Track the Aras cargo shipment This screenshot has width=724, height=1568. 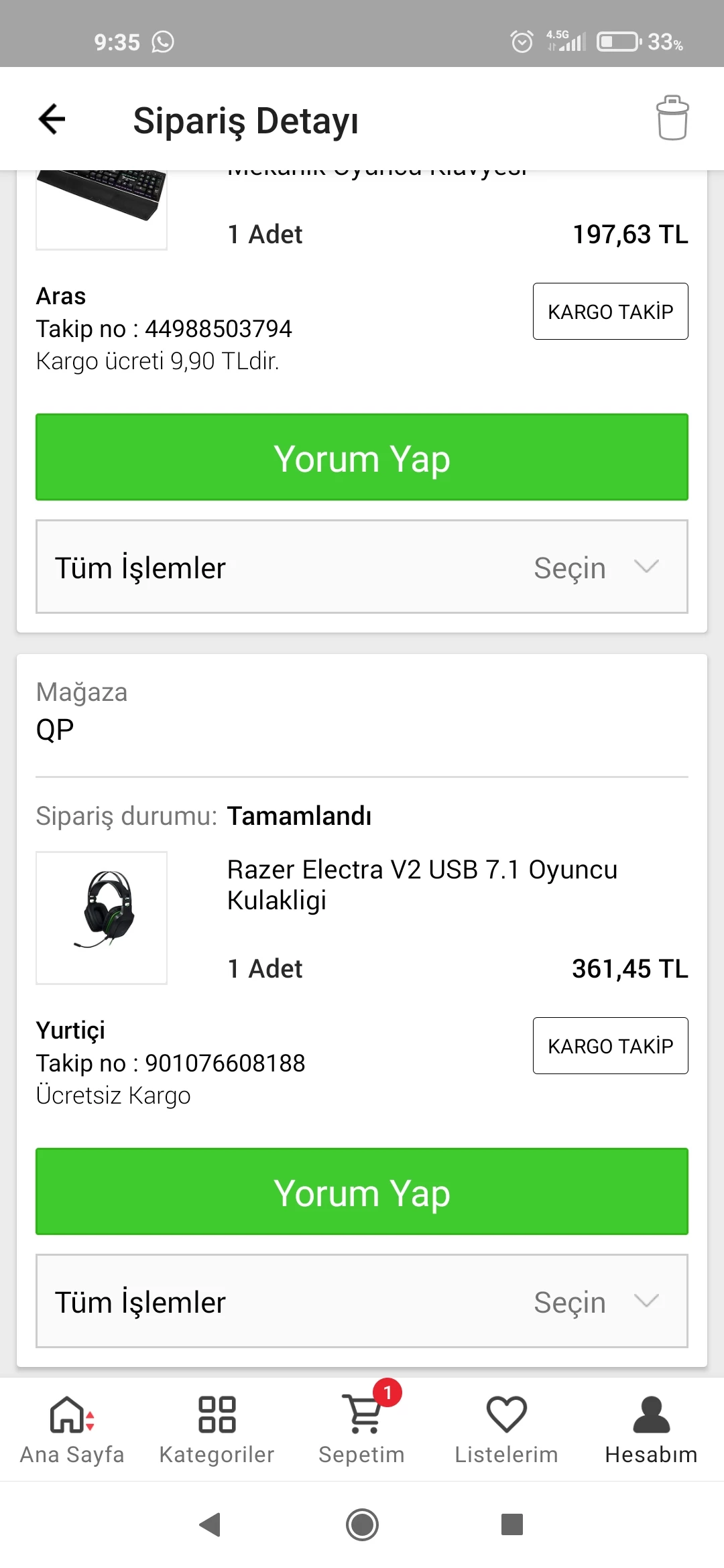pyautogui.click(x=610, y=312)
